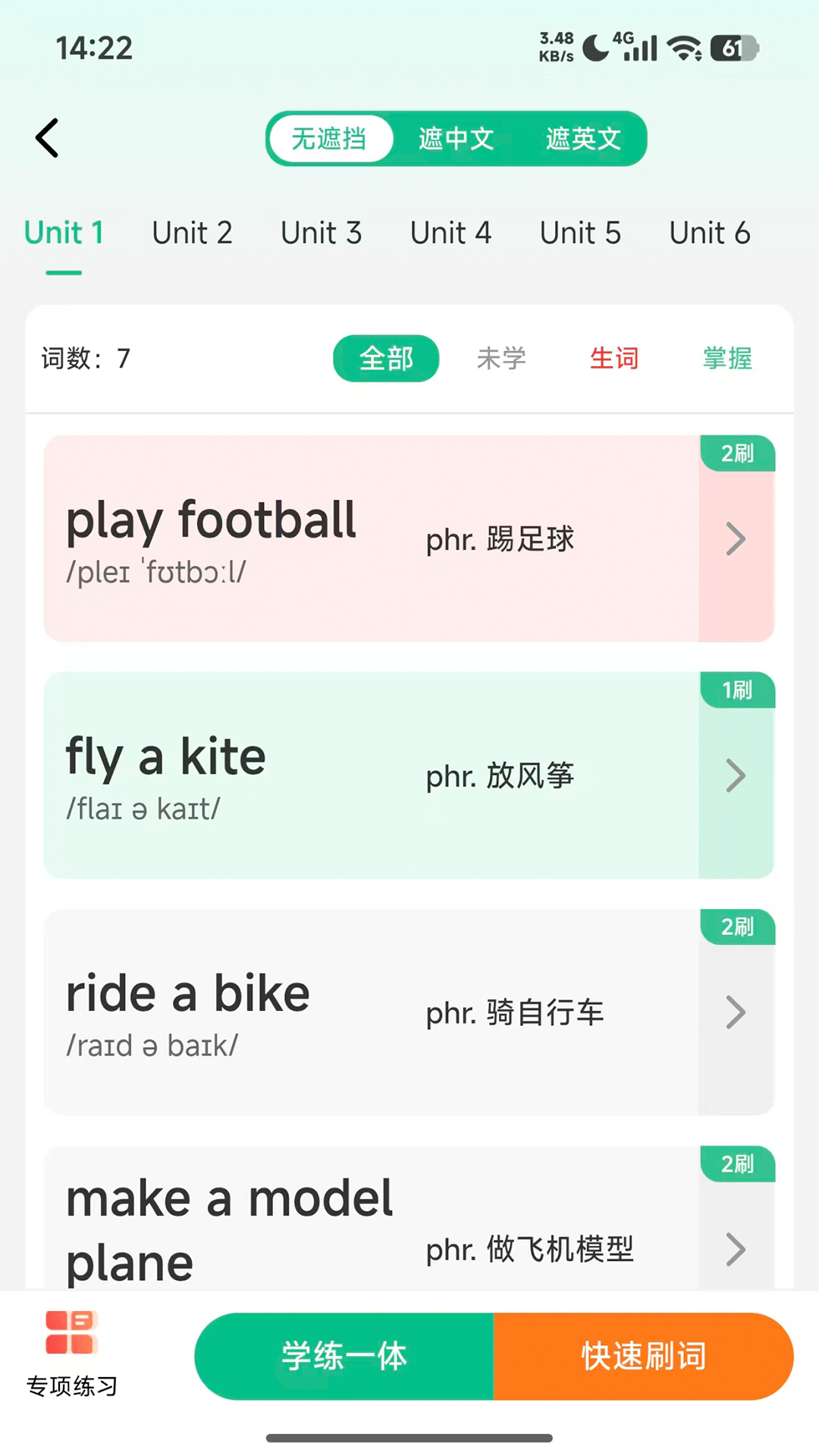
Task: Open 专项练习 special practice
Action: pyautogui.click(x=72, y=1354)
